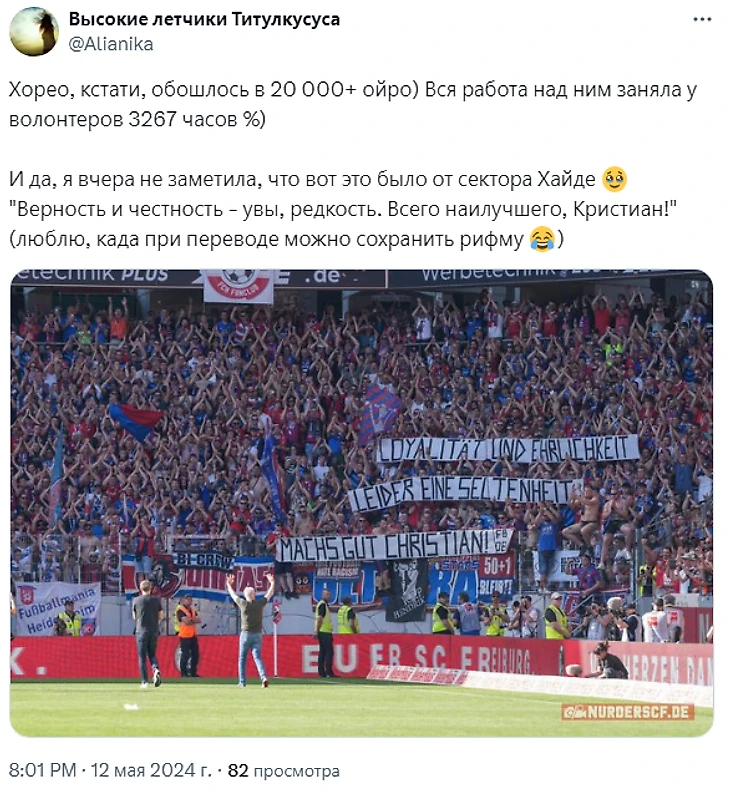Open the tweet's date and time link
730x794 pixels.
click(110, 771)
